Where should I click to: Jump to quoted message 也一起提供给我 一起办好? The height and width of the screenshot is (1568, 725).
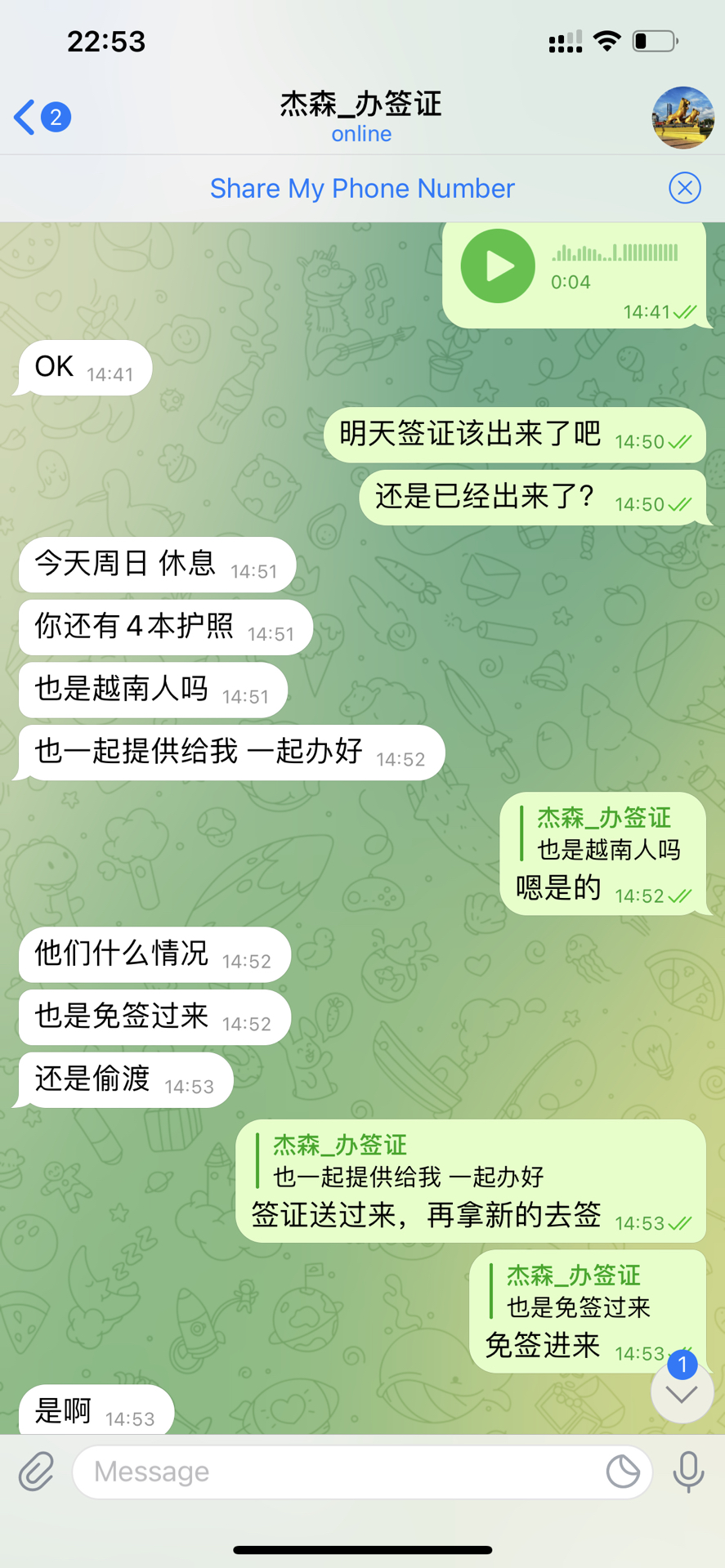click(x=409, y=1161)
